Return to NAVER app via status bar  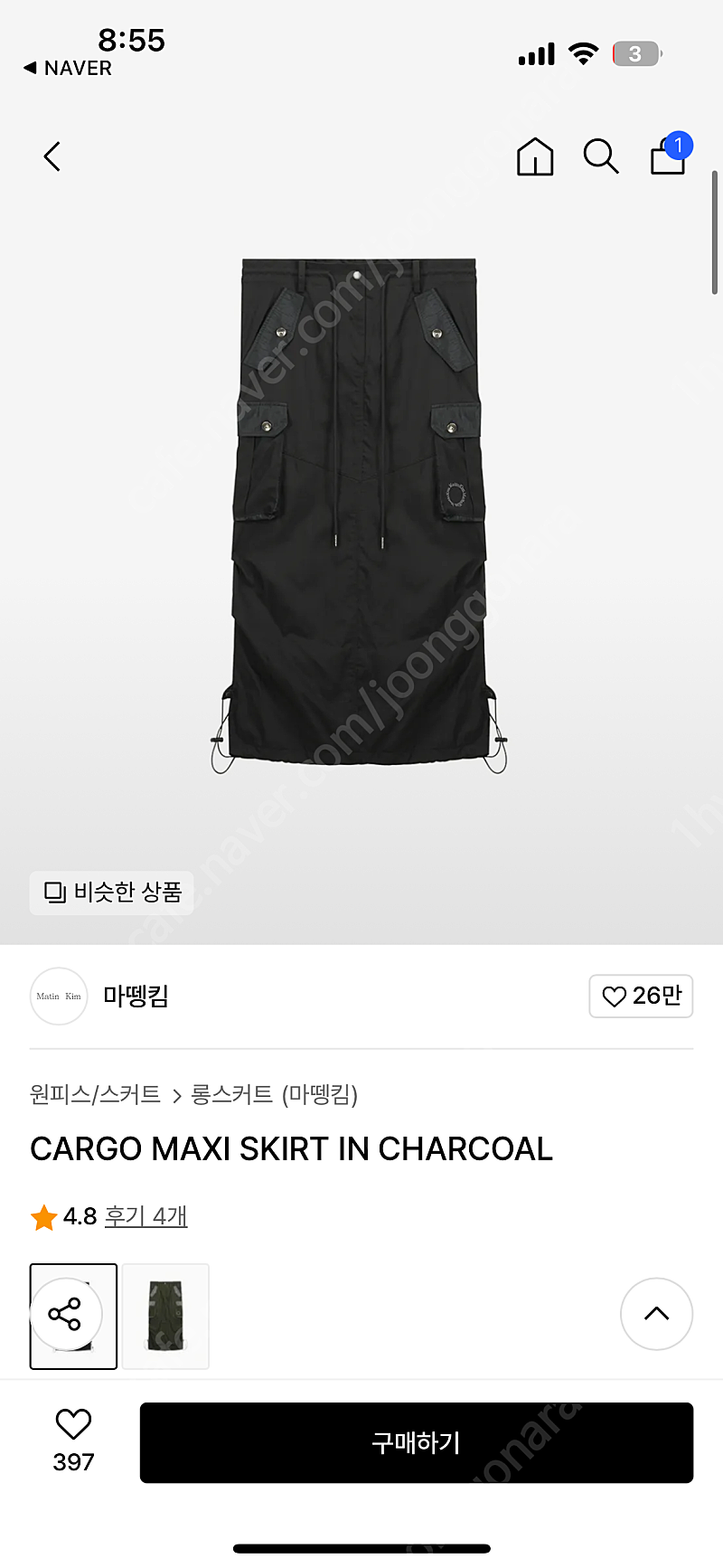[69, 68]
